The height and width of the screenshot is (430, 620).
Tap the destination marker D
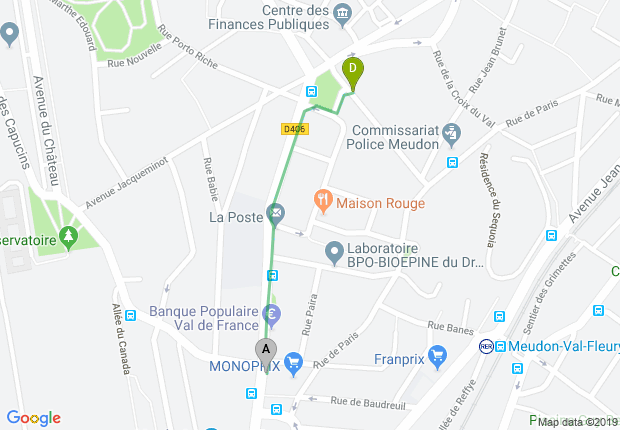(x=352, y=71)
